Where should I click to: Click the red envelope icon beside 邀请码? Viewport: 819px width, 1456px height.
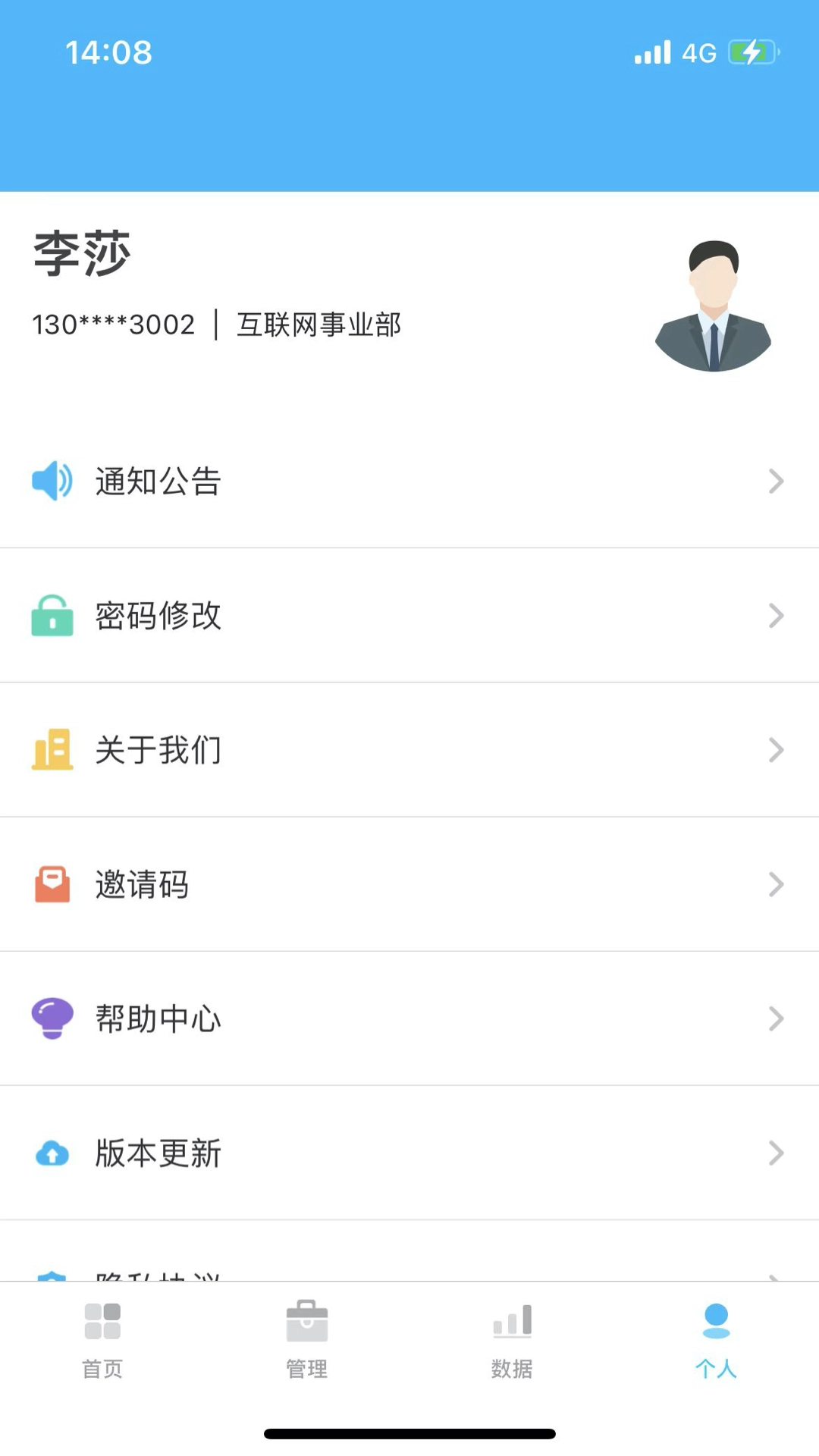coord(52,884)
